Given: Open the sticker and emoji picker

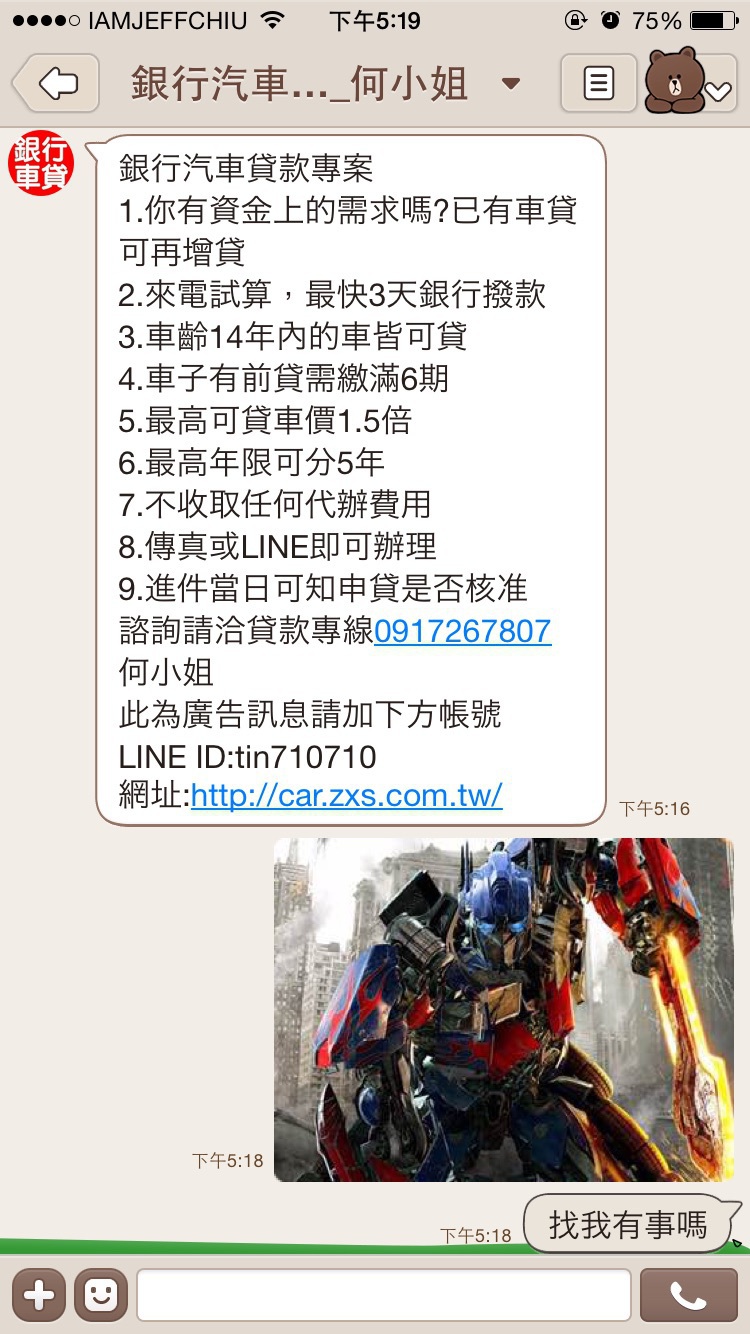Looking at the screenshot, I should point(100,1296).
